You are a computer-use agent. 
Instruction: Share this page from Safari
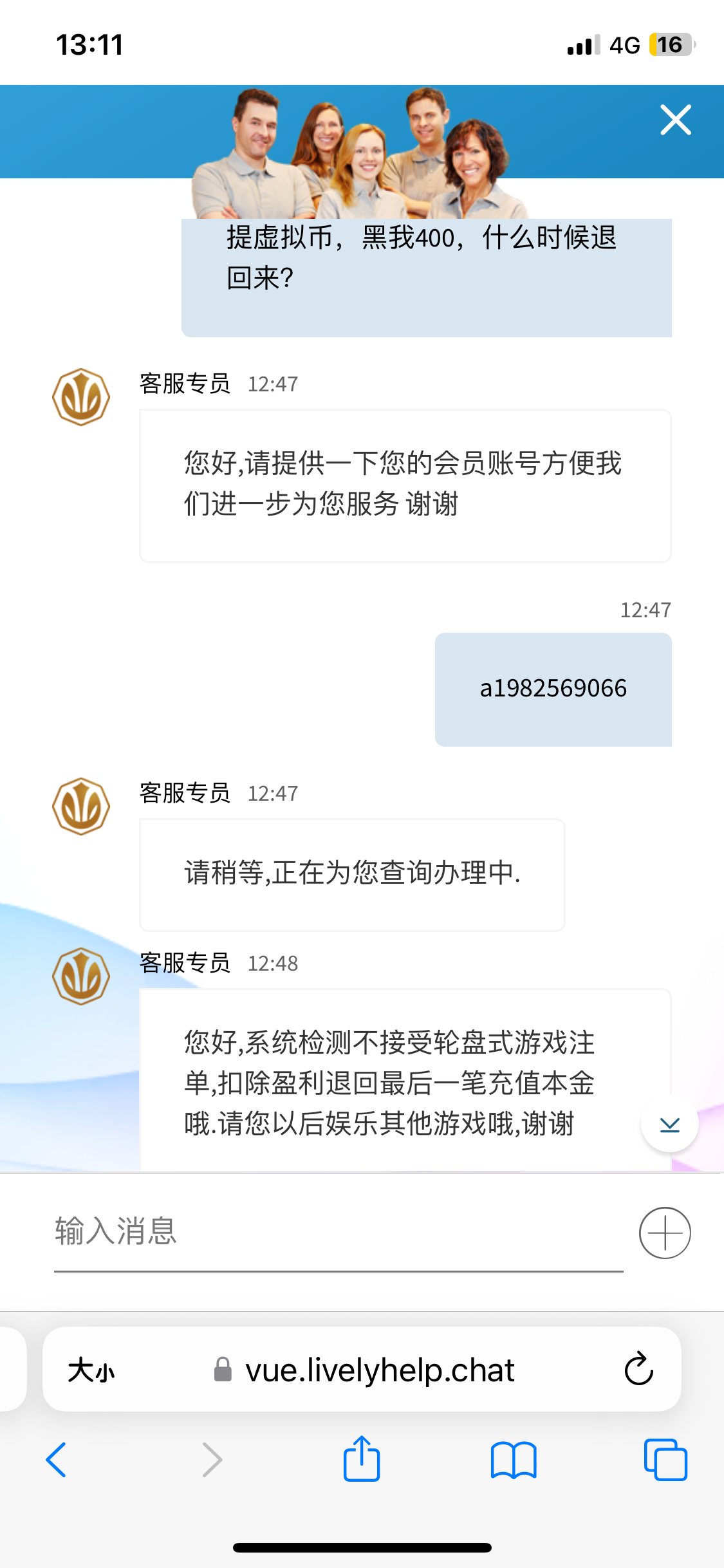pos(362,1459)
